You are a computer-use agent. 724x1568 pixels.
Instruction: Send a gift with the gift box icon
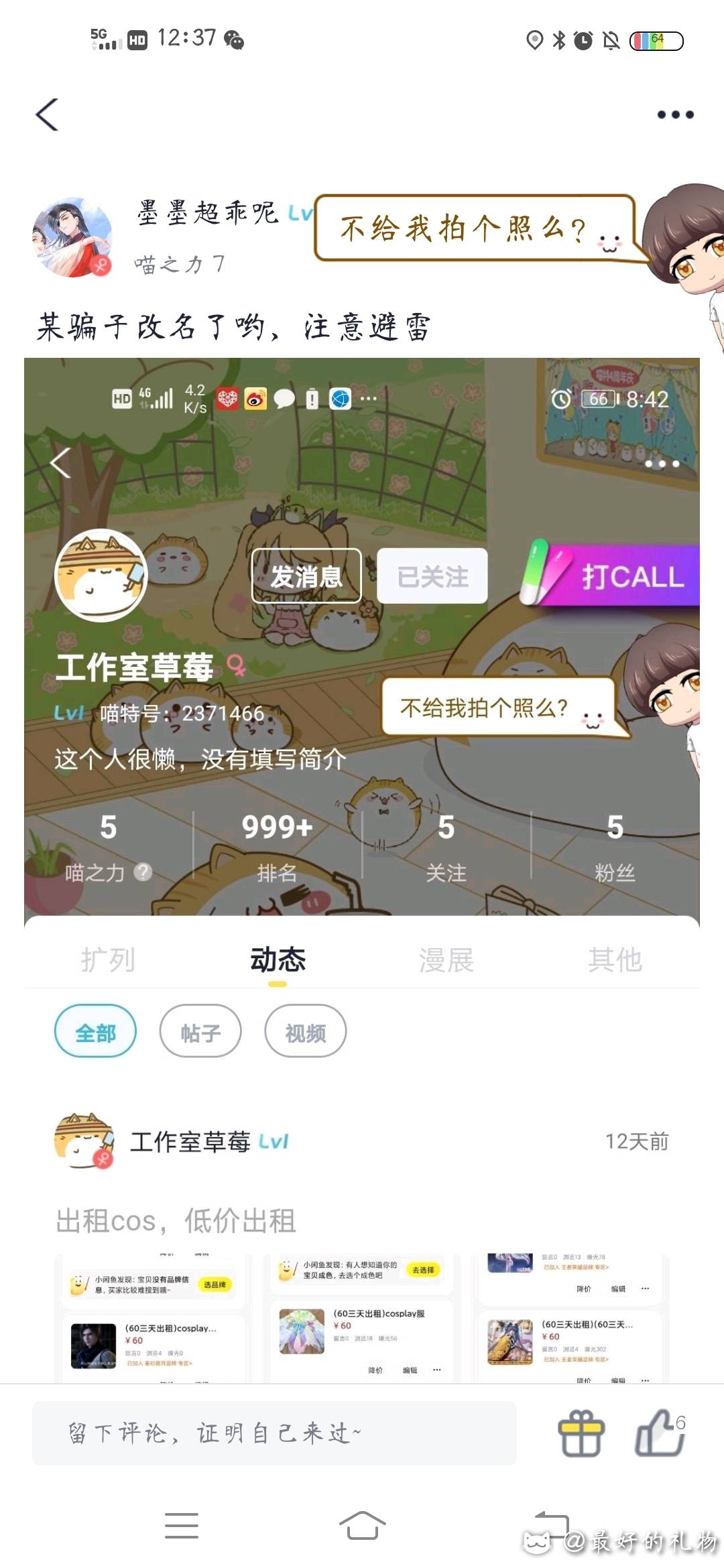pos(581,1433)
